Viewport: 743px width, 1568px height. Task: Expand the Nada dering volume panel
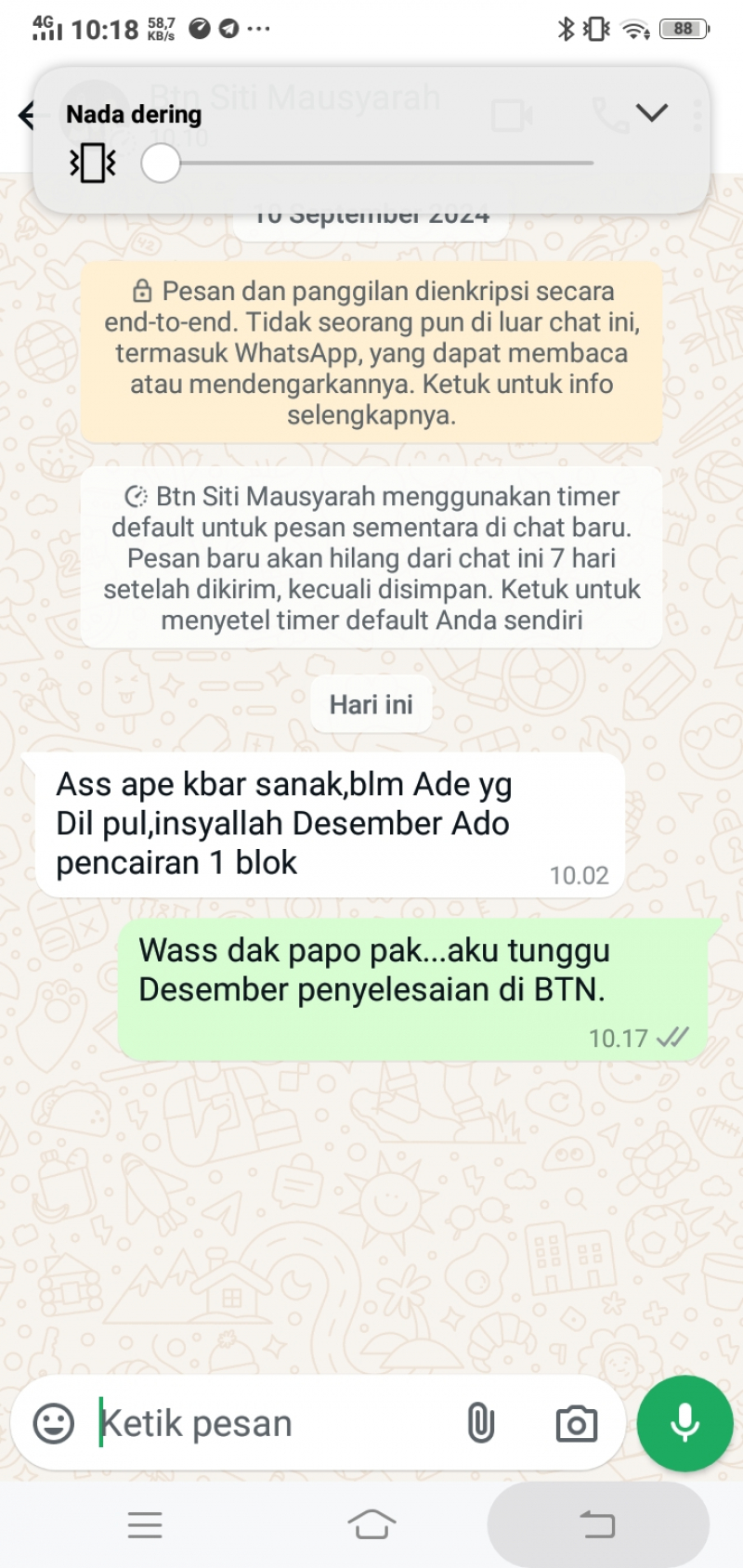point(651,113)
